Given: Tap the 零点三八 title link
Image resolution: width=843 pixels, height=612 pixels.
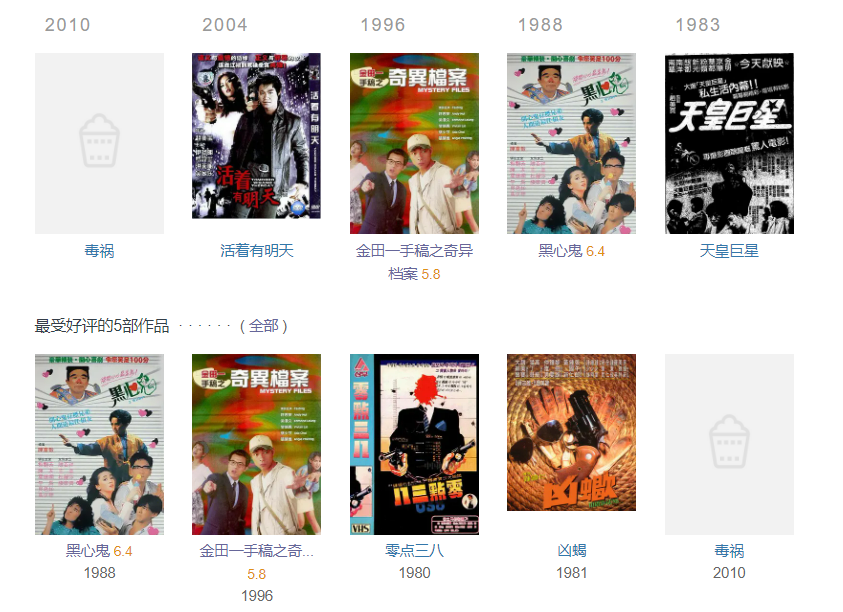Looking at the screenshot, I should click(414, 551).
